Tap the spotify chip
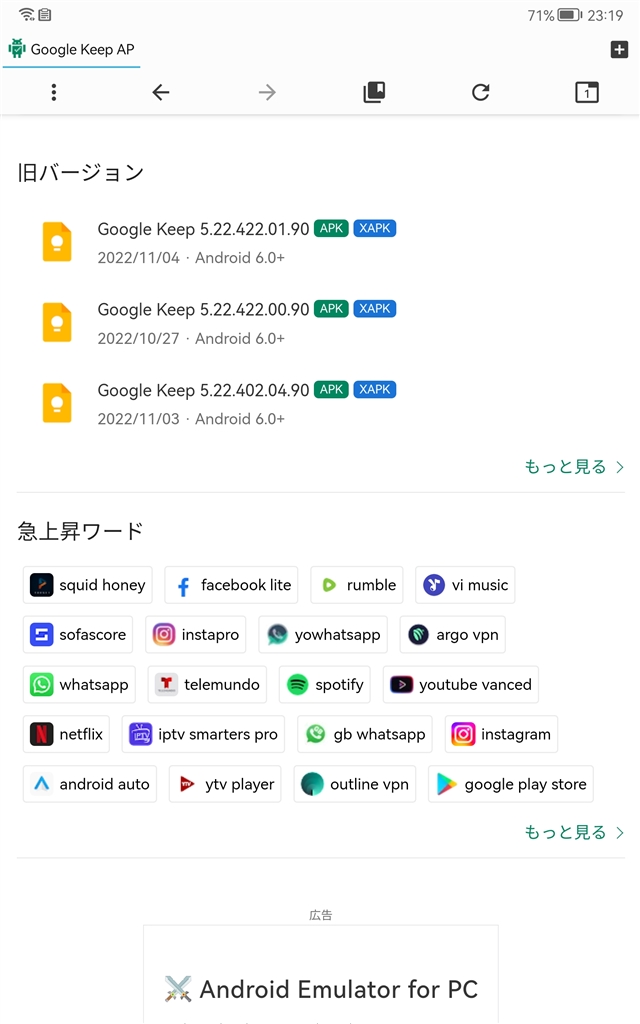This screenshot has width=640, height=1024. pos(325,685)
